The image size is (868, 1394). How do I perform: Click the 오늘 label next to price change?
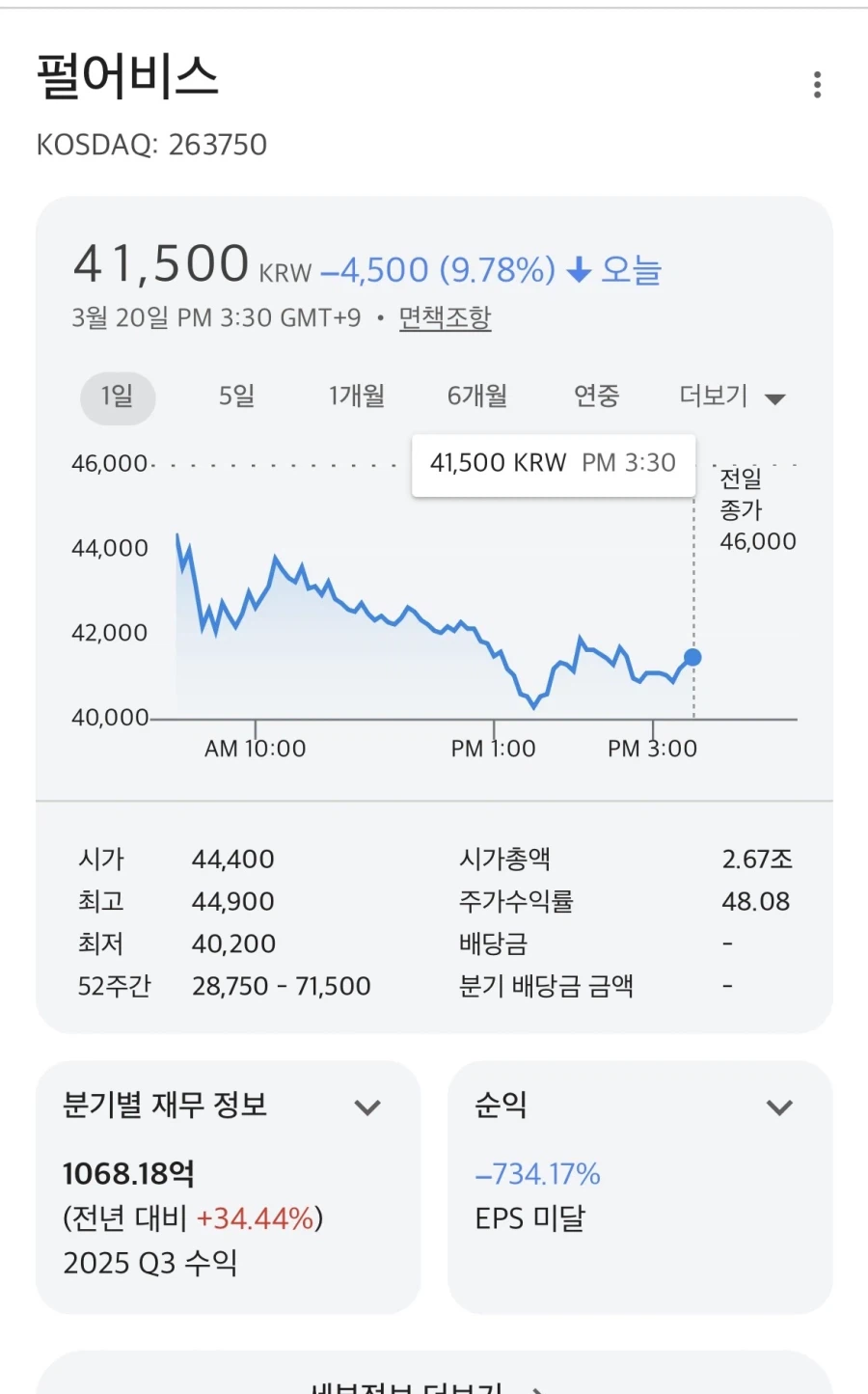[x=631, y=270]
